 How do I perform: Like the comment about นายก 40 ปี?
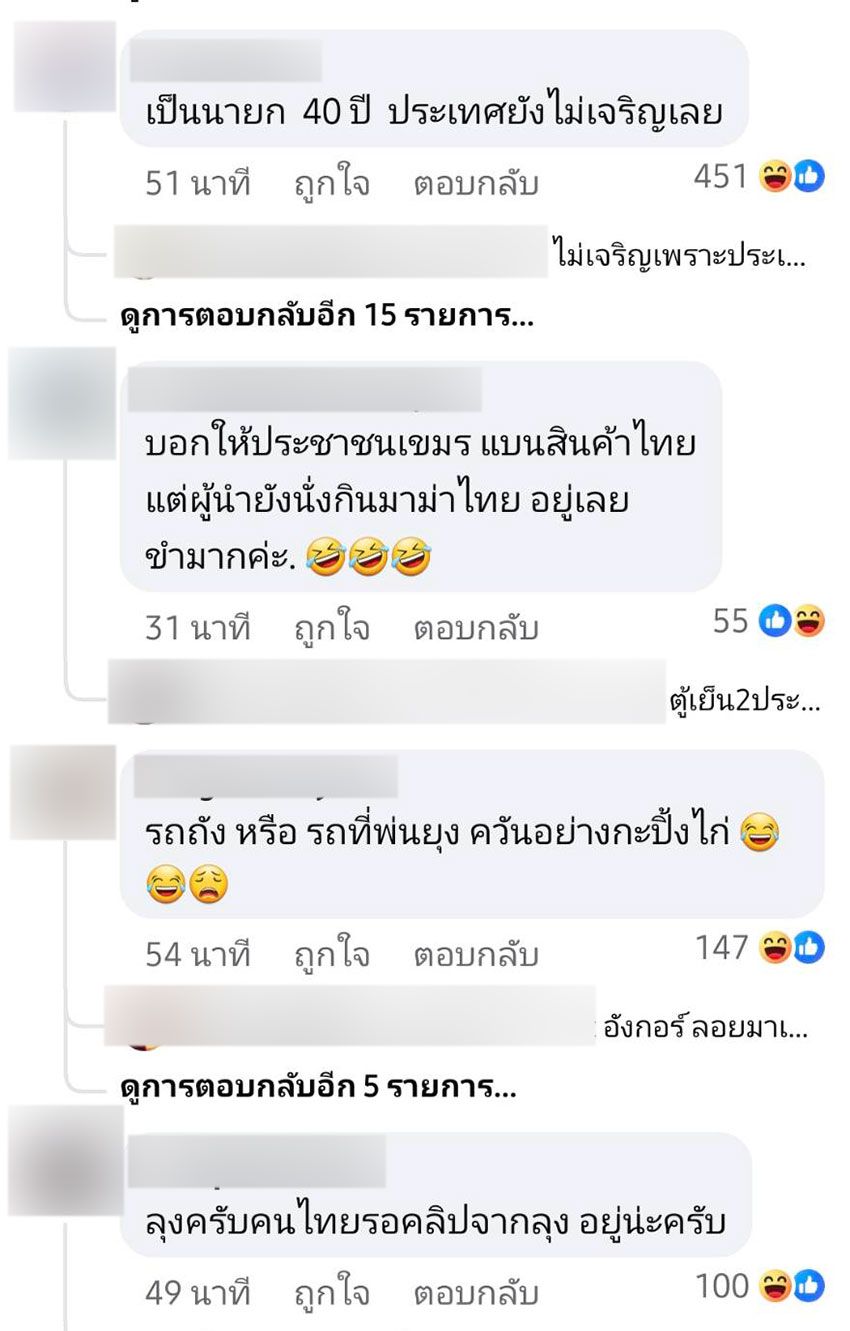(x=331, y=183)
